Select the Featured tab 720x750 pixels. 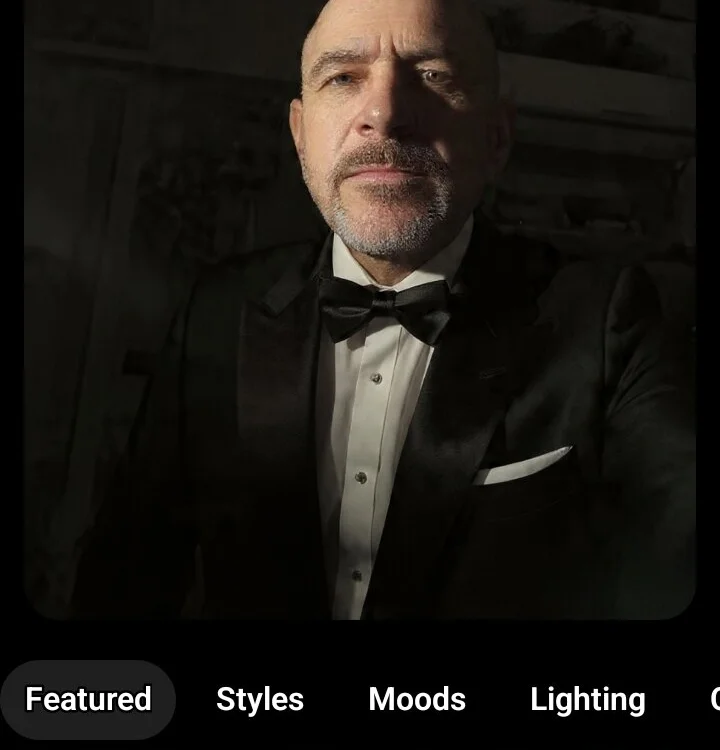88,699
